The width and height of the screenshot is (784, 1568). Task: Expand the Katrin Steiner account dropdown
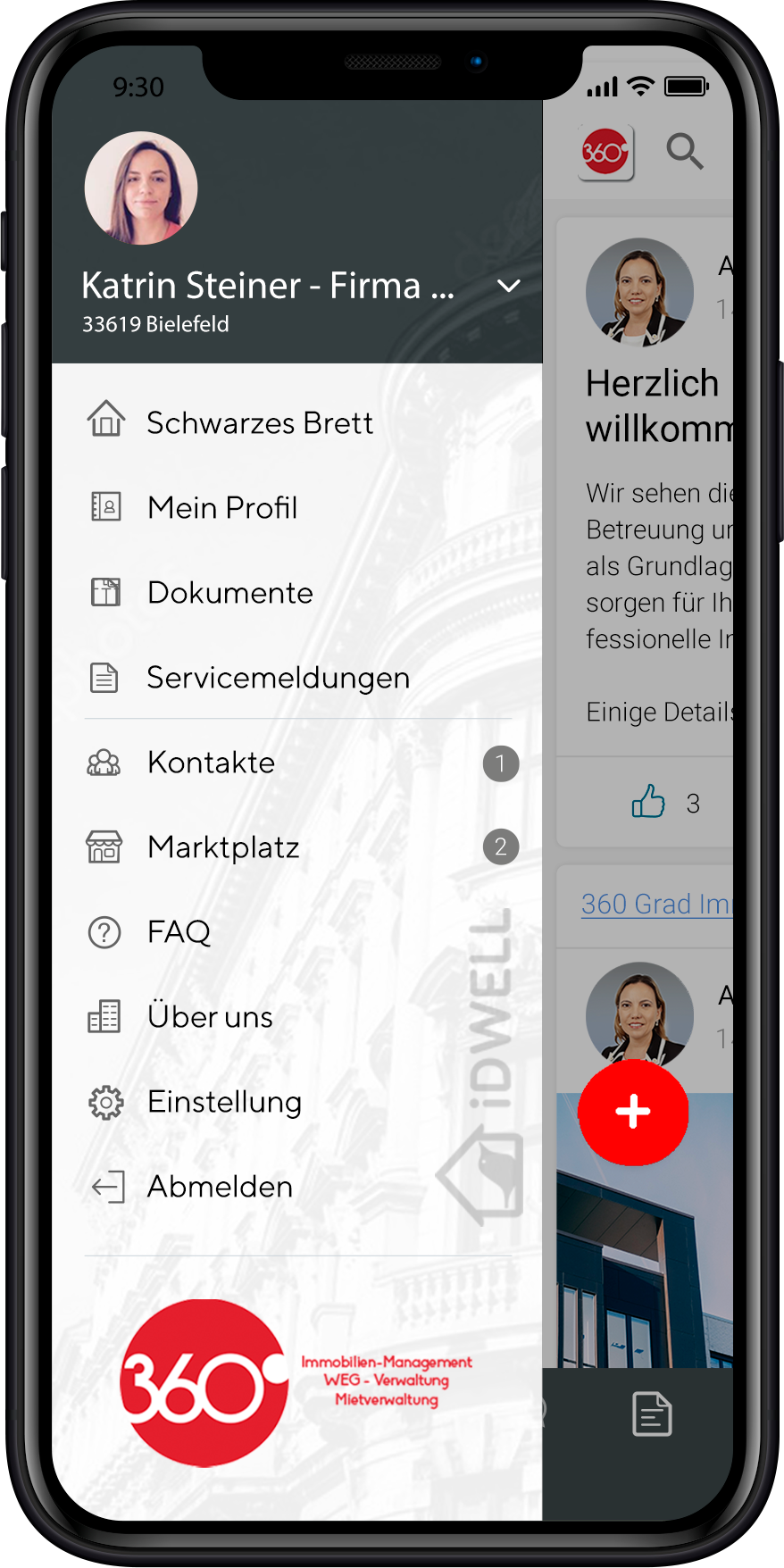pos(508,287)
